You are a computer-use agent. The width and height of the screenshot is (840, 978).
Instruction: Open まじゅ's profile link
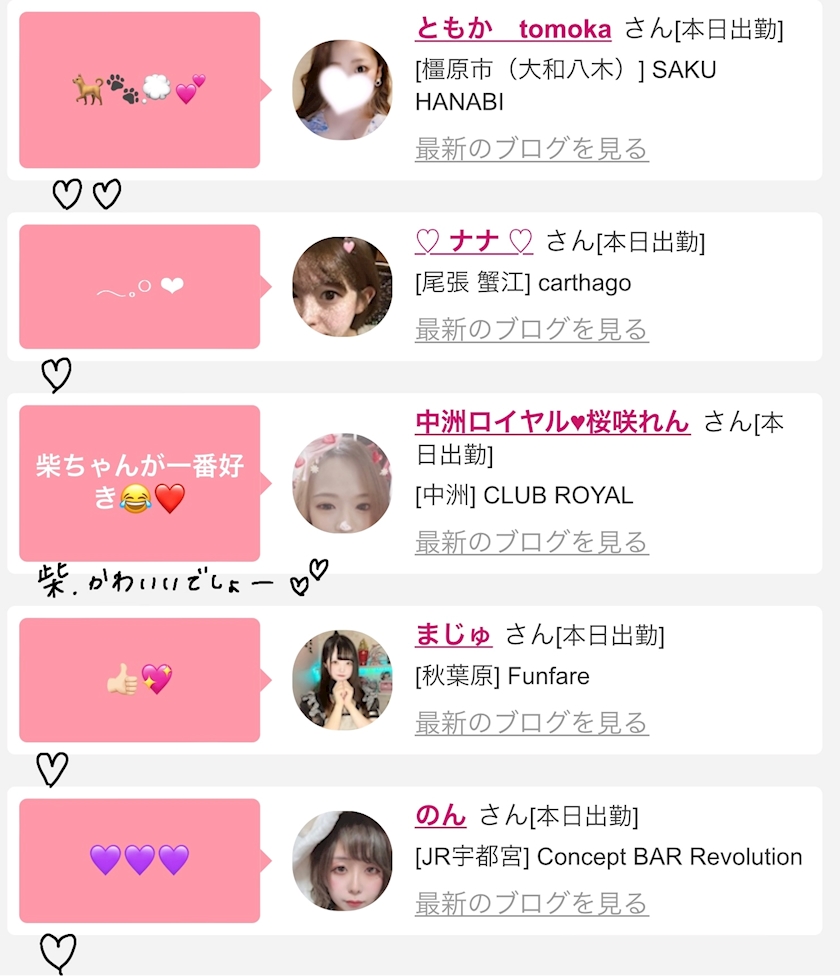coord(453,635)
